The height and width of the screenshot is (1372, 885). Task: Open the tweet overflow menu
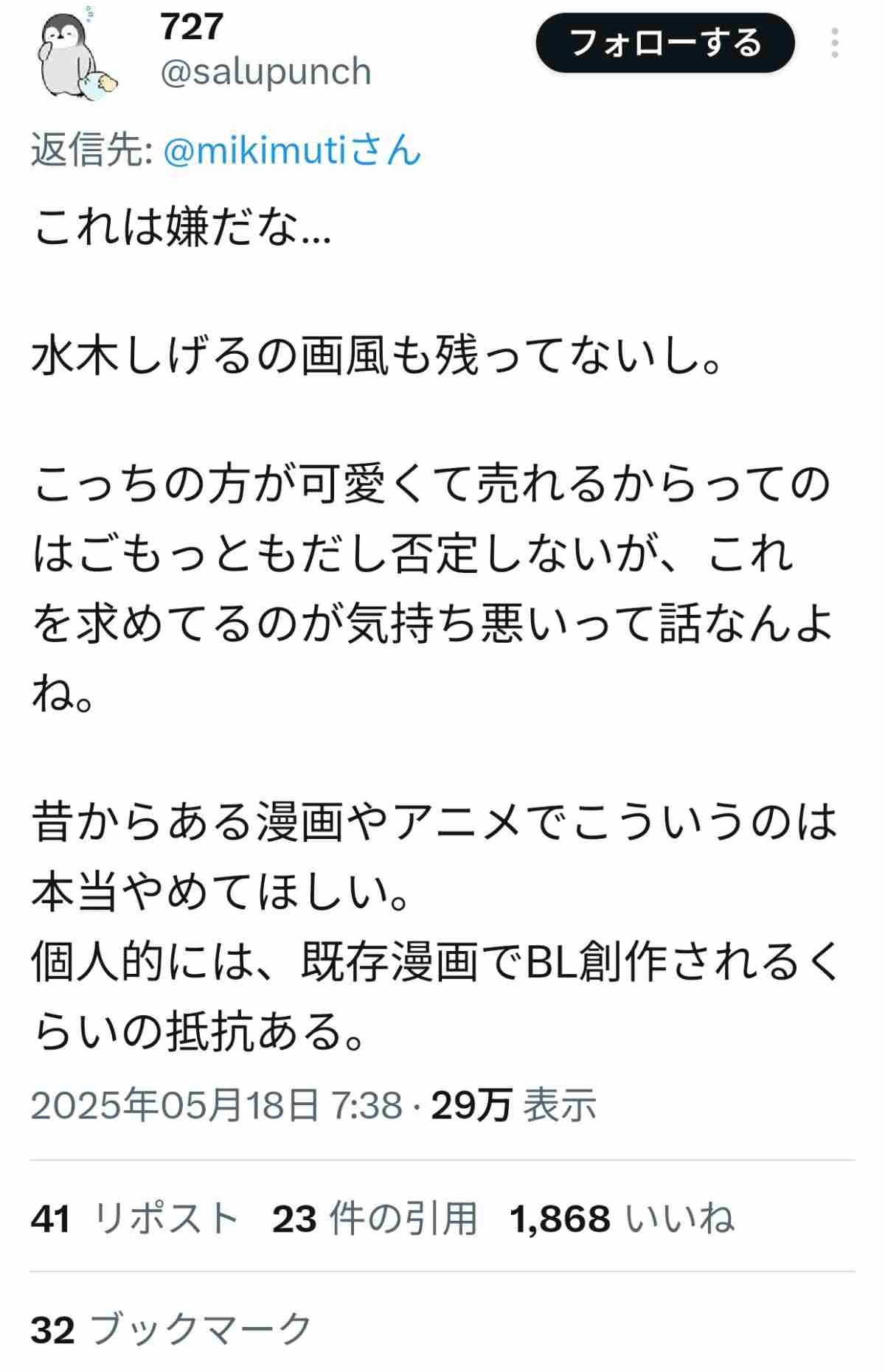tap(834, 43)
